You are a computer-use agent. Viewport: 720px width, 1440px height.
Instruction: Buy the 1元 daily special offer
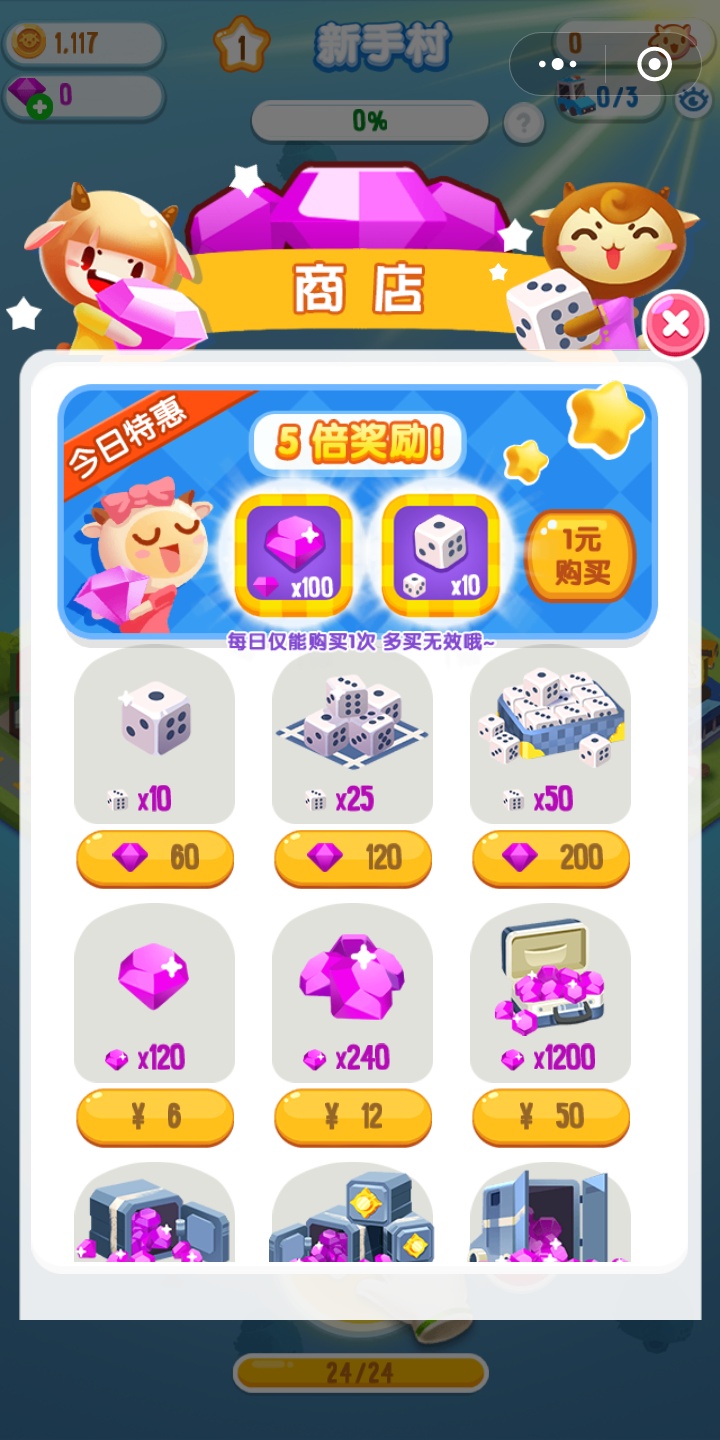point(580,556)
